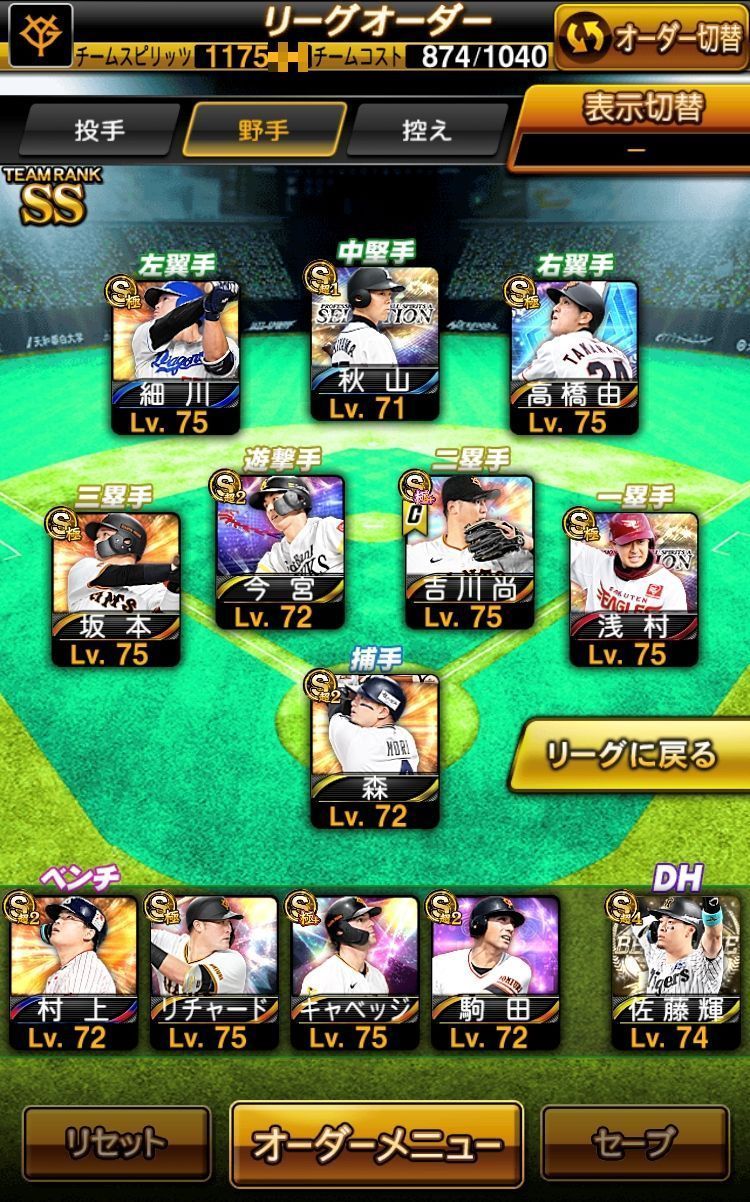
Task: Select right fielder card 高橋由
Action: [574, 357]
